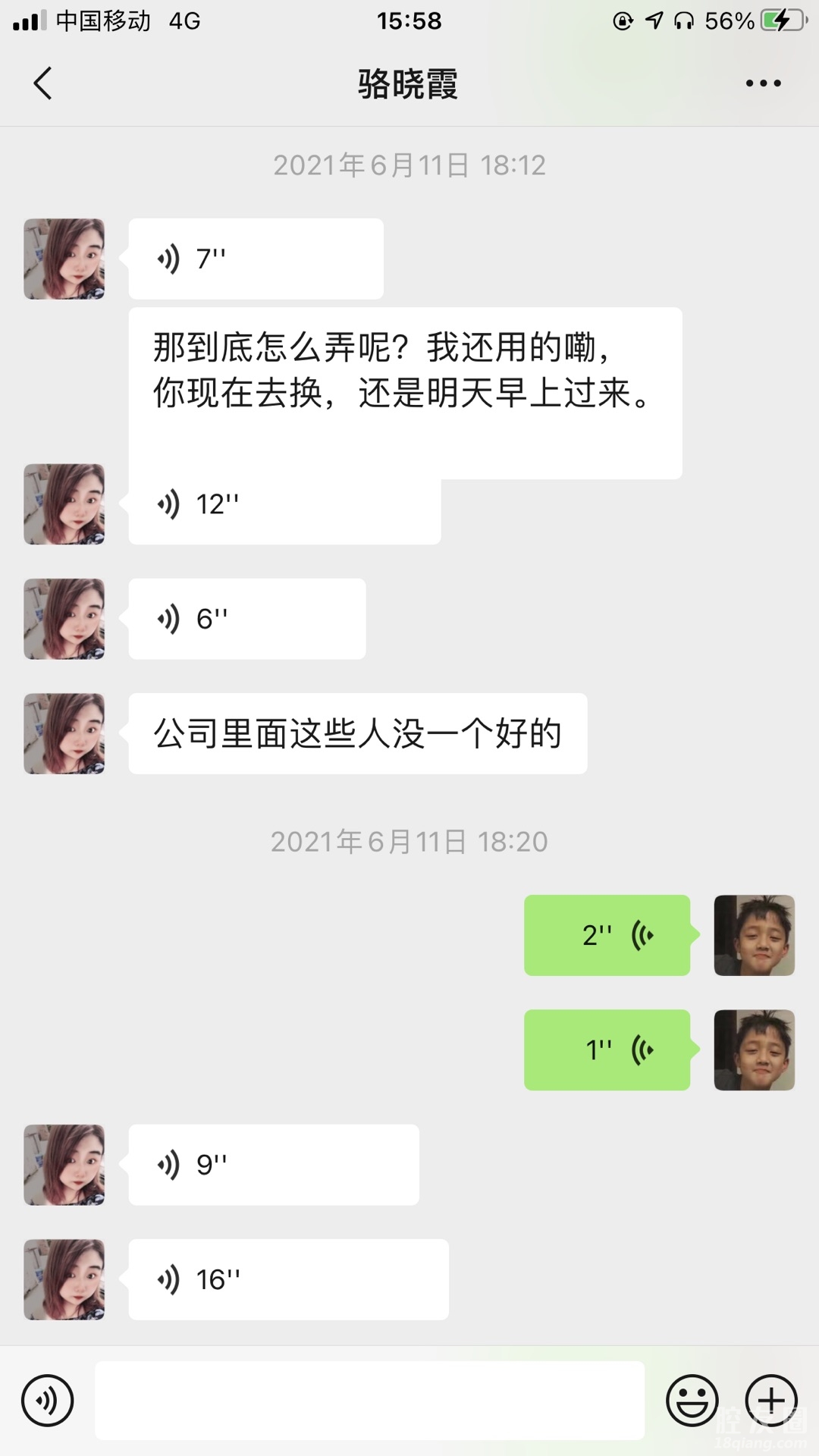Play the 7-second voice message

pyautogui.click(x=256, y=259)
